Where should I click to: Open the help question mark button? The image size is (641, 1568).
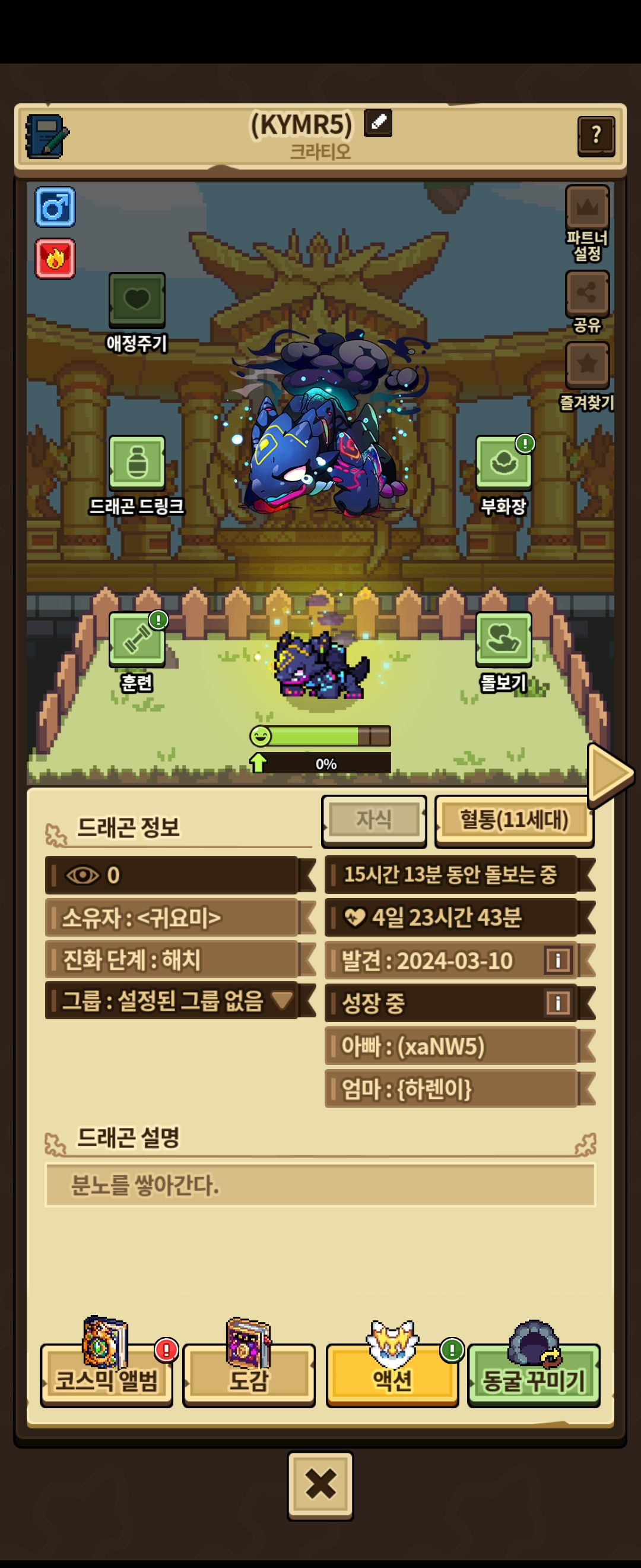click(596, 137)
